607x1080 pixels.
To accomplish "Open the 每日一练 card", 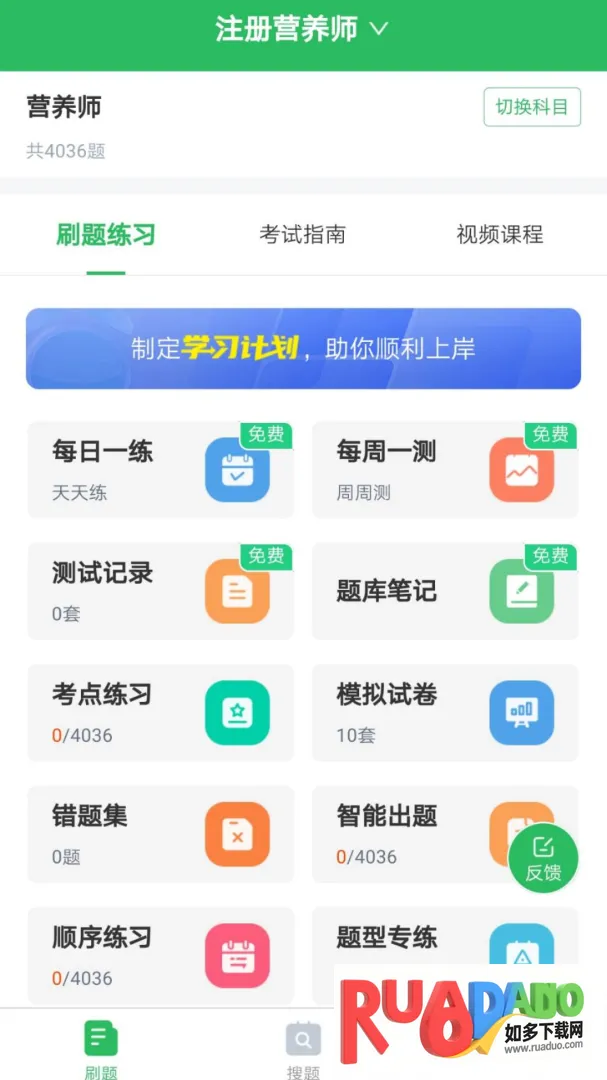I will tap(160, 469).
